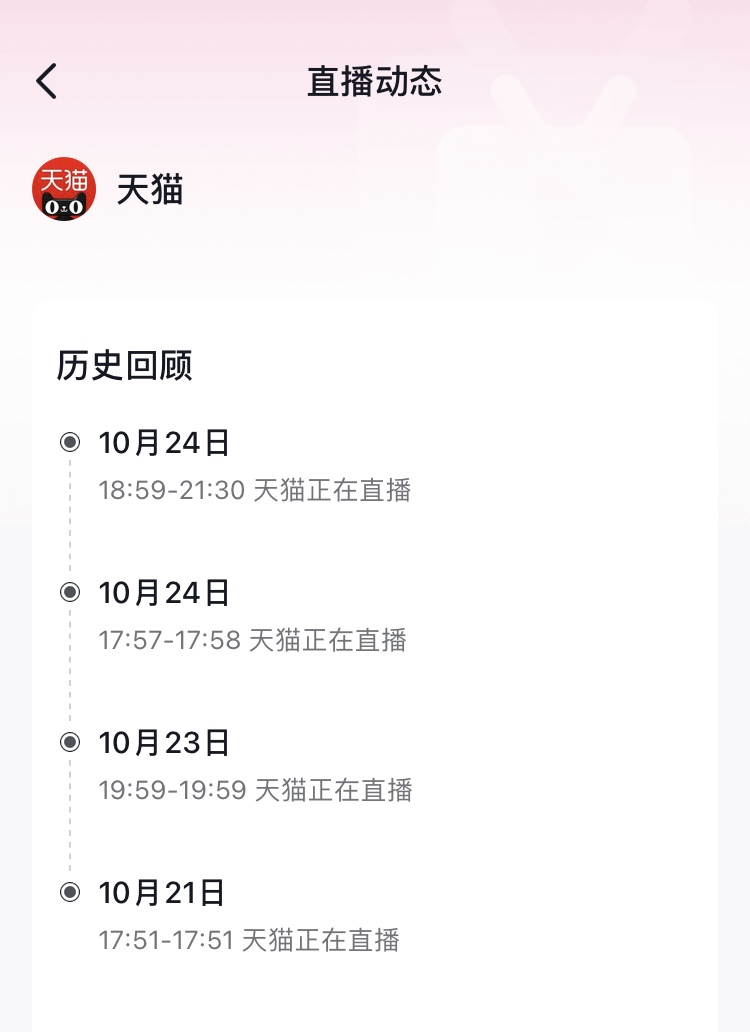This screenshot has height=1032, width=750.
Task: Open the 直播动态 title header
Action: click(375, 80)
